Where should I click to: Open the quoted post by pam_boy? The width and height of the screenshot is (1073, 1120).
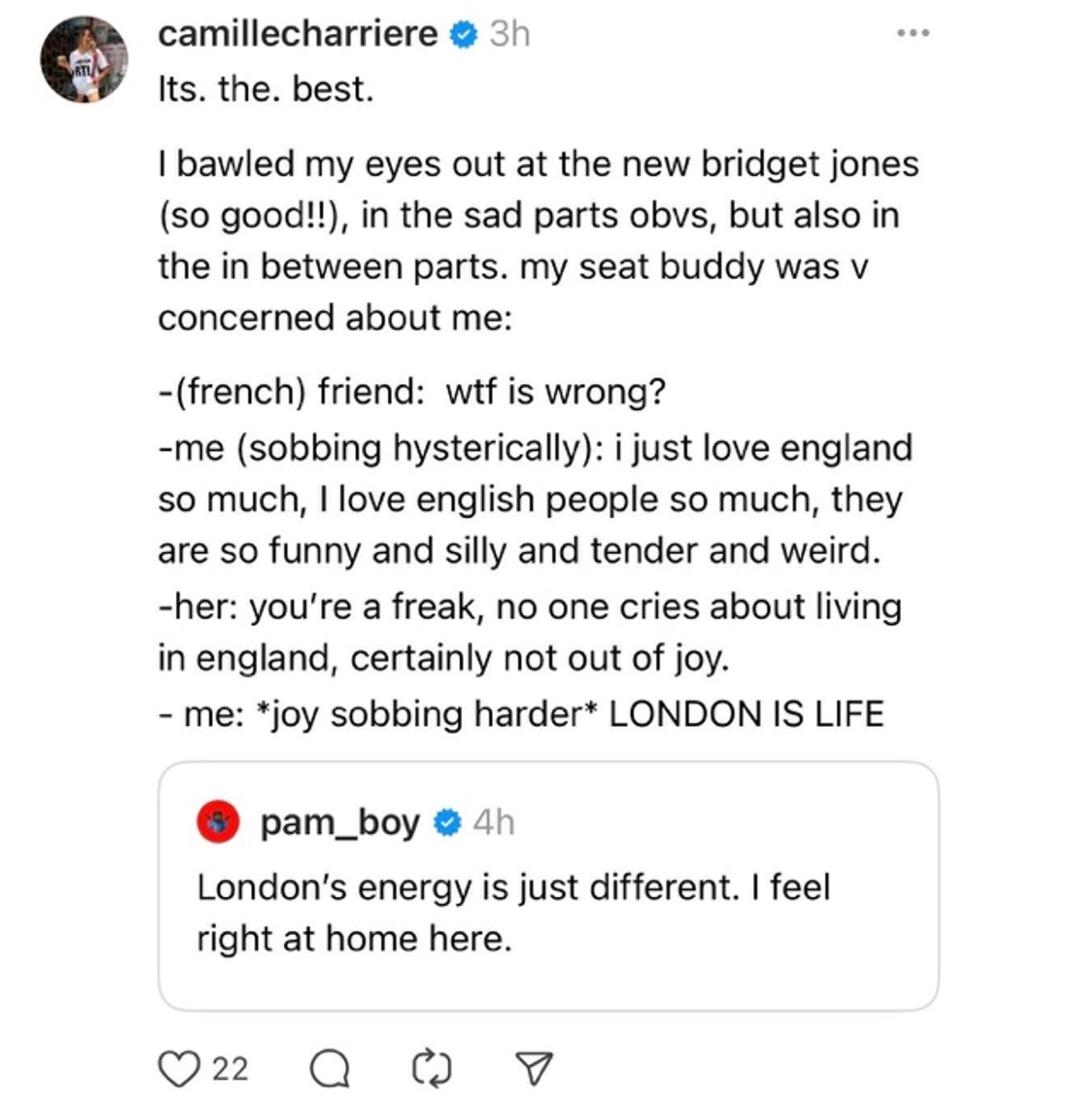[548, 885]
